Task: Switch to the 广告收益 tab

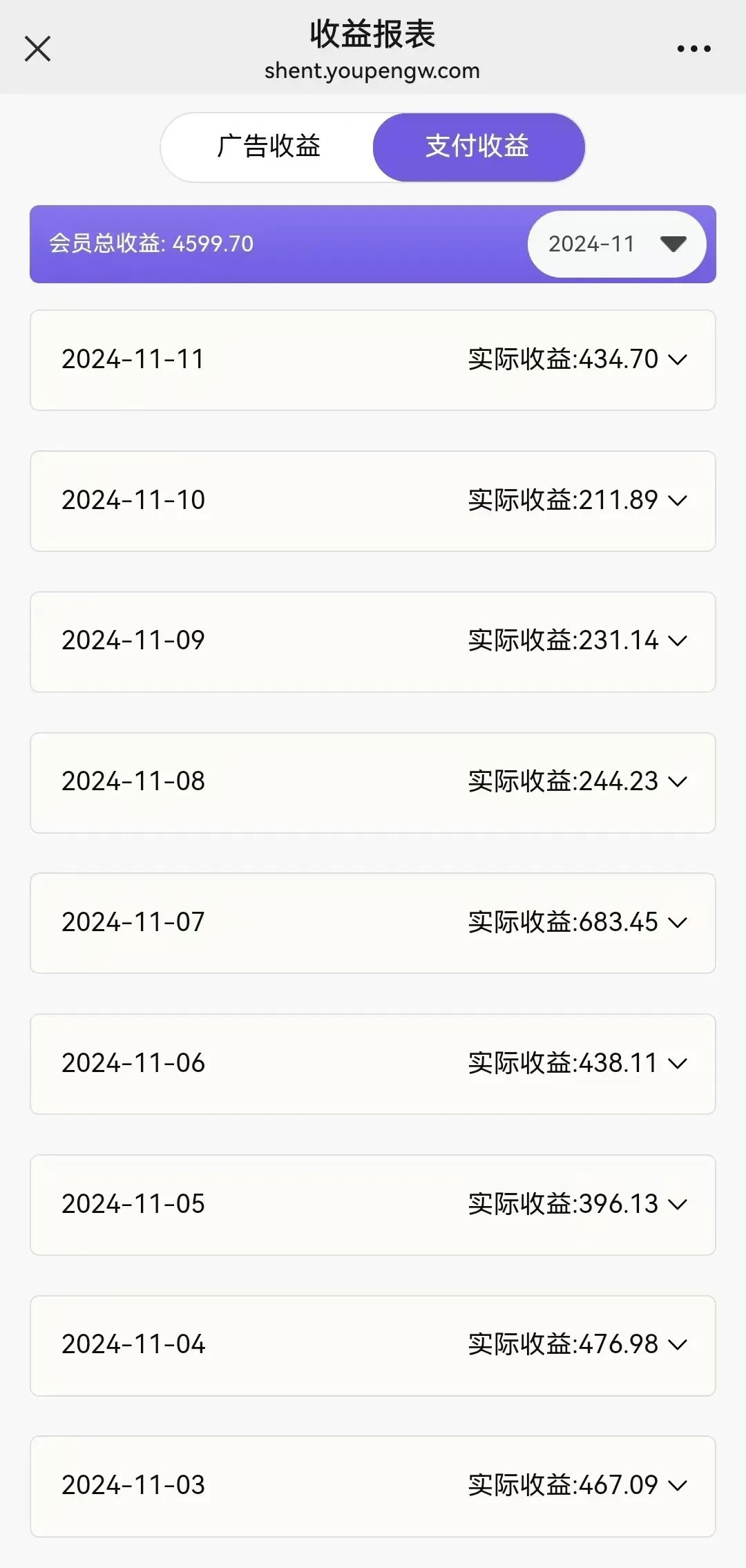Action: tap(269, 146)
